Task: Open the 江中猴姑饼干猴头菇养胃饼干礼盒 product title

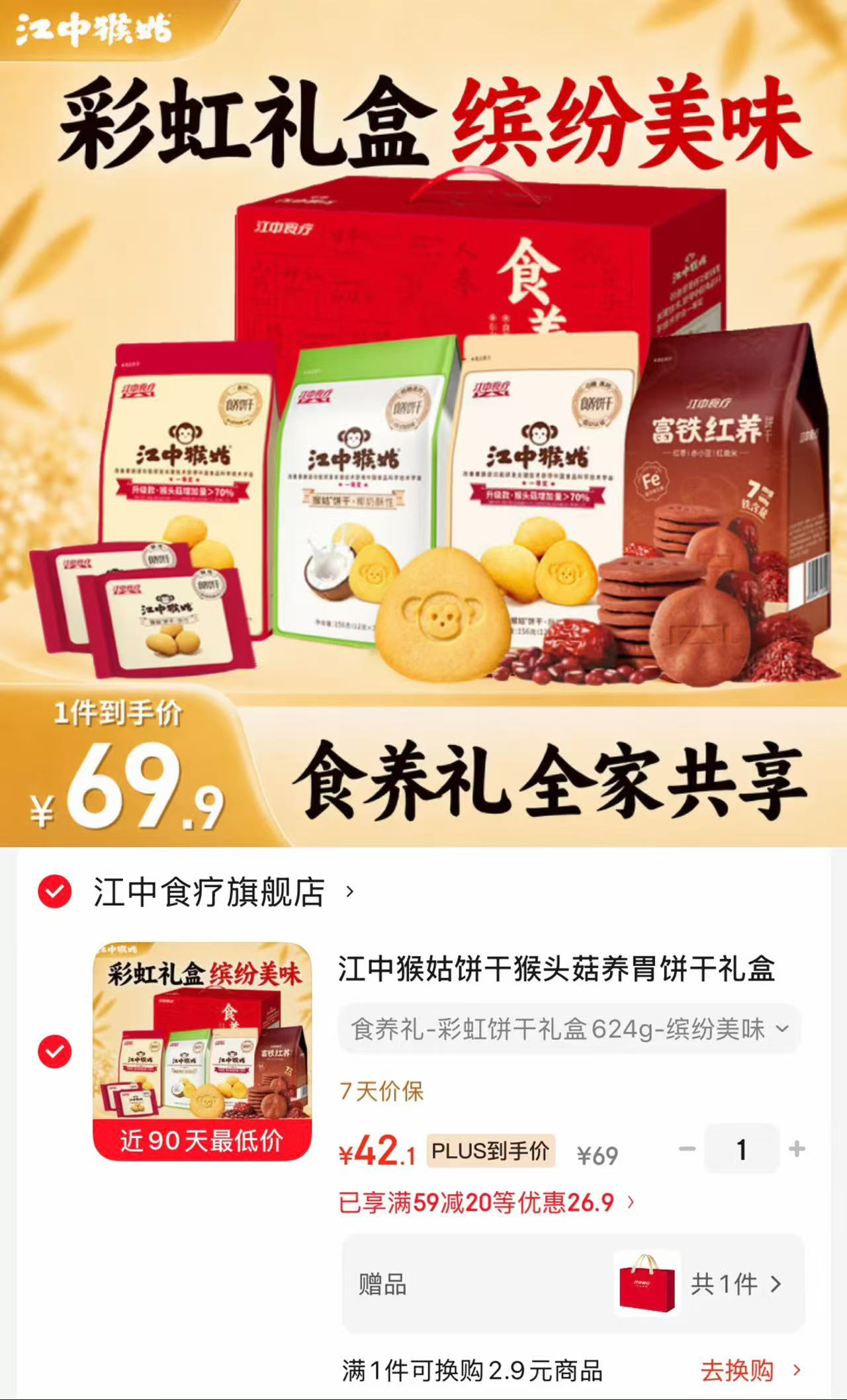Action: pos(557,969)
